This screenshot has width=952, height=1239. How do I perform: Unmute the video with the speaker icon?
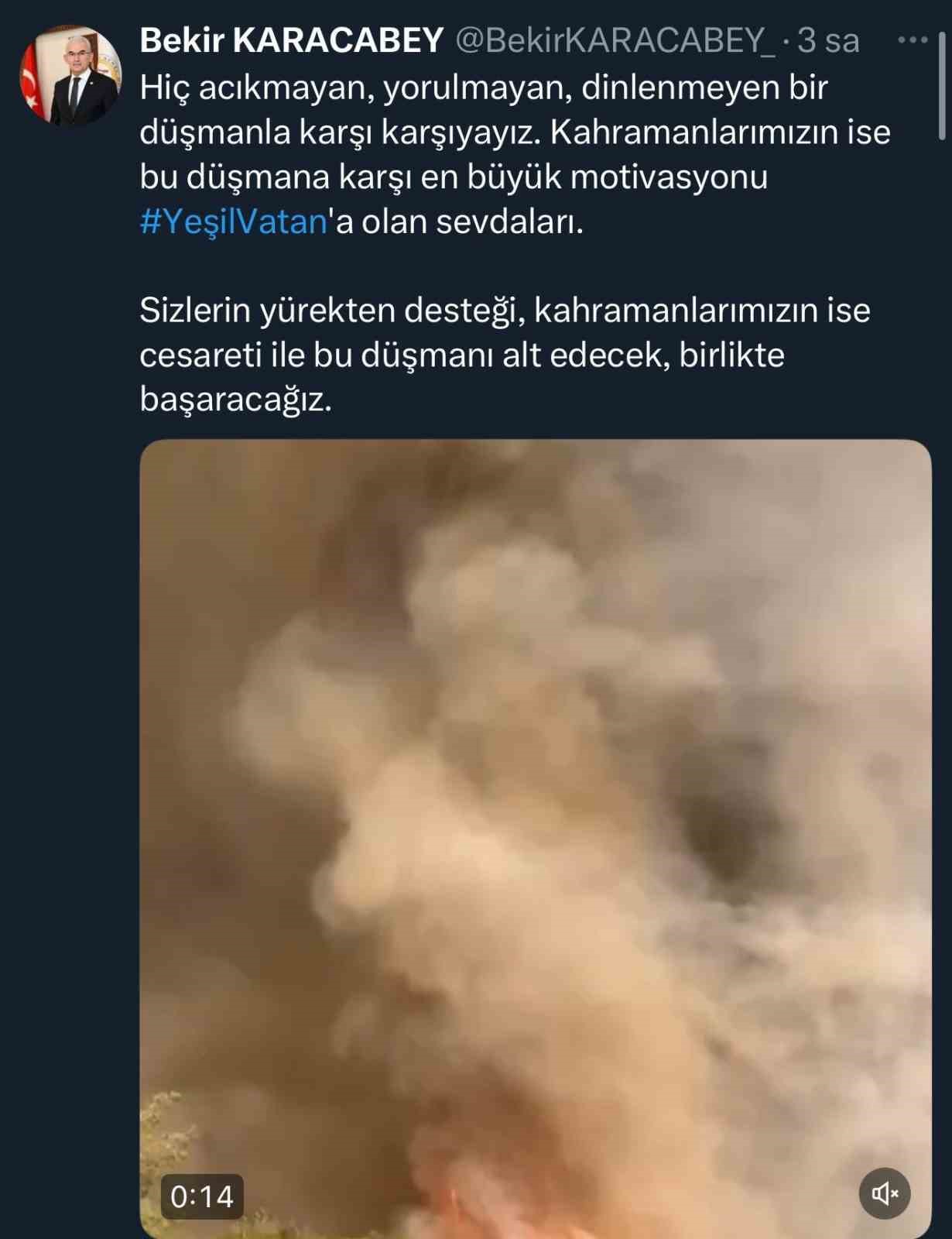point(884,1193)
